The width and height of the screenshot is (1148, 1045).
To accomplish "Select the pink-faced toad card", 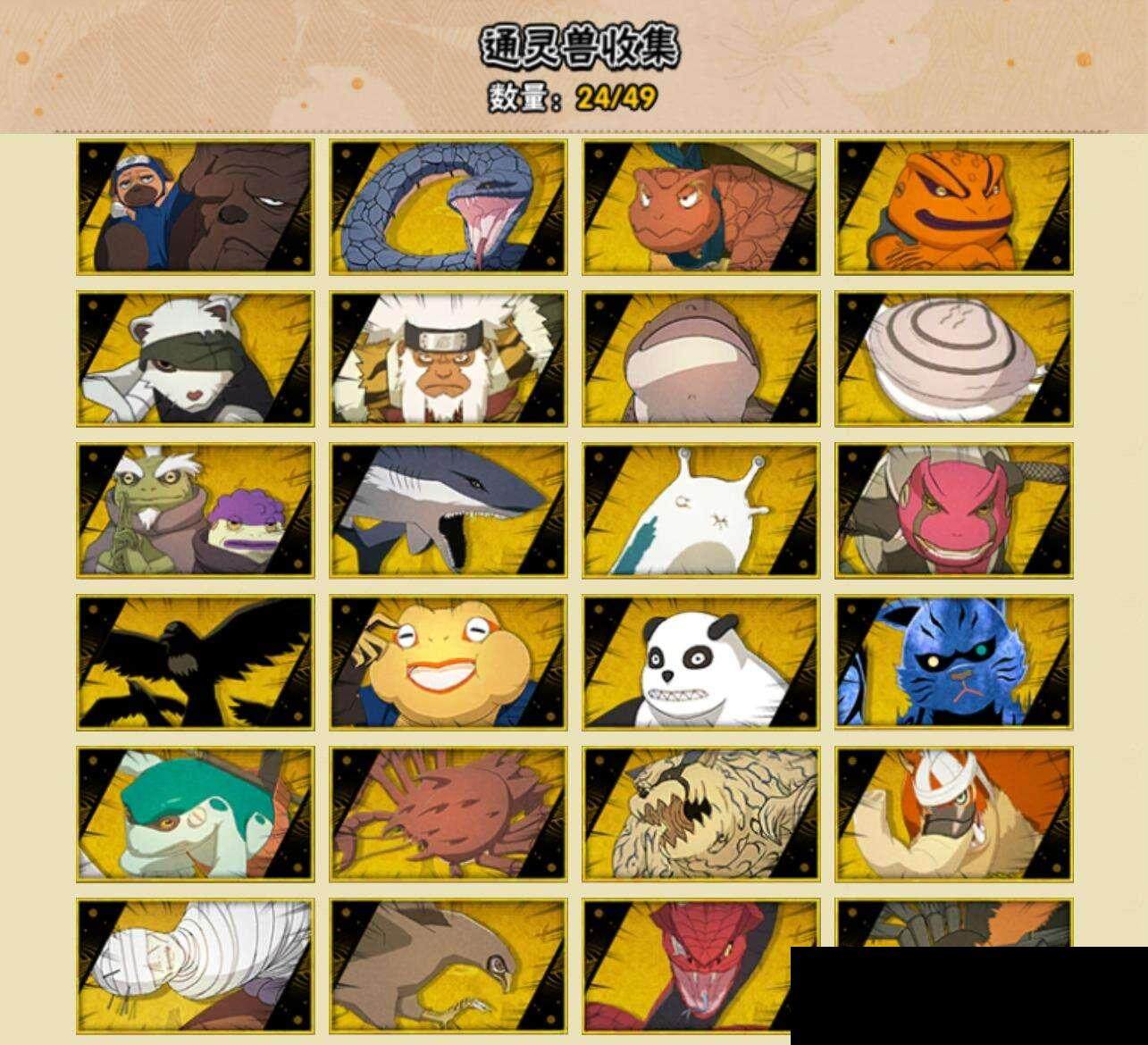I will [954, 511].
